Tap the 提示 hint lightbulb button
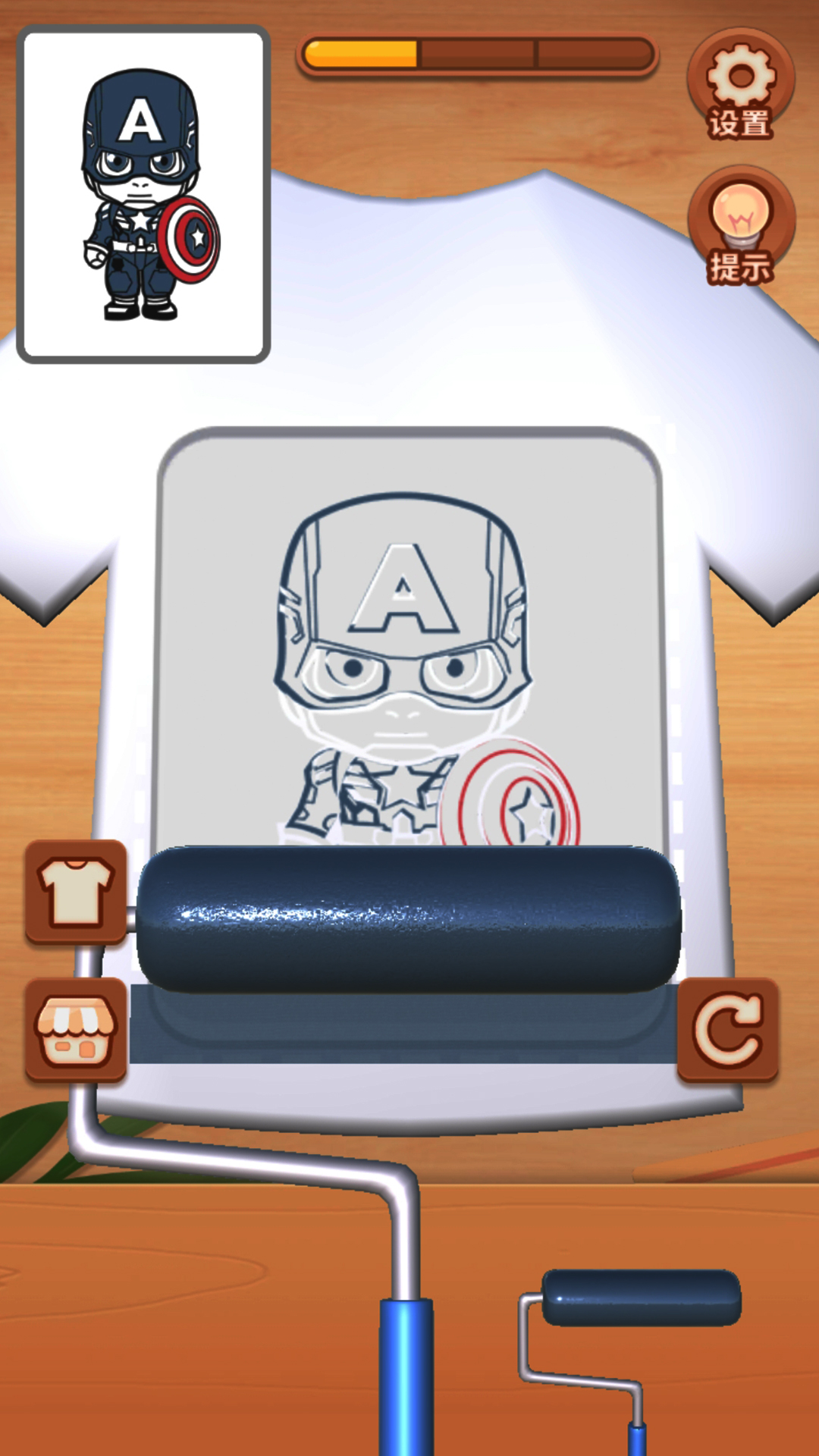Viewport: 819px width, 1456px height. 741,225
